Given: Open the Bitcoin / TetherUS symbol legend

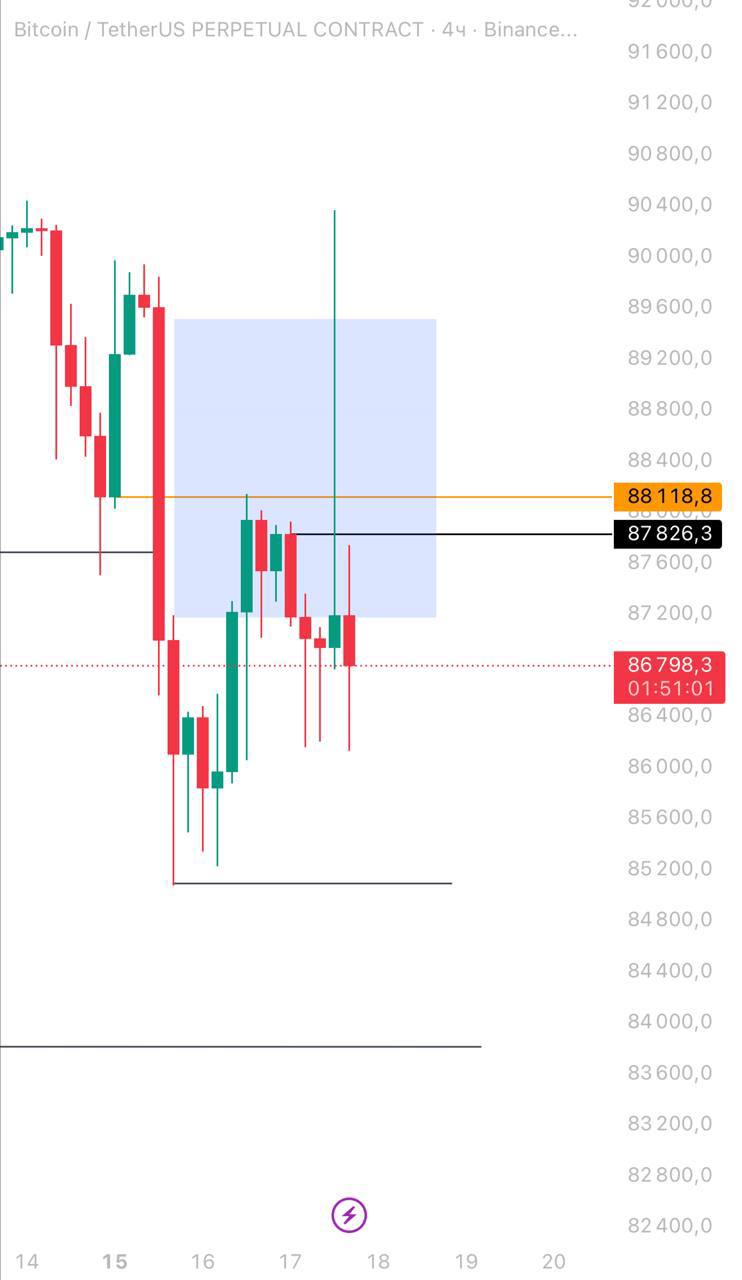Looking at the screenshot, I should pos(295,30).
